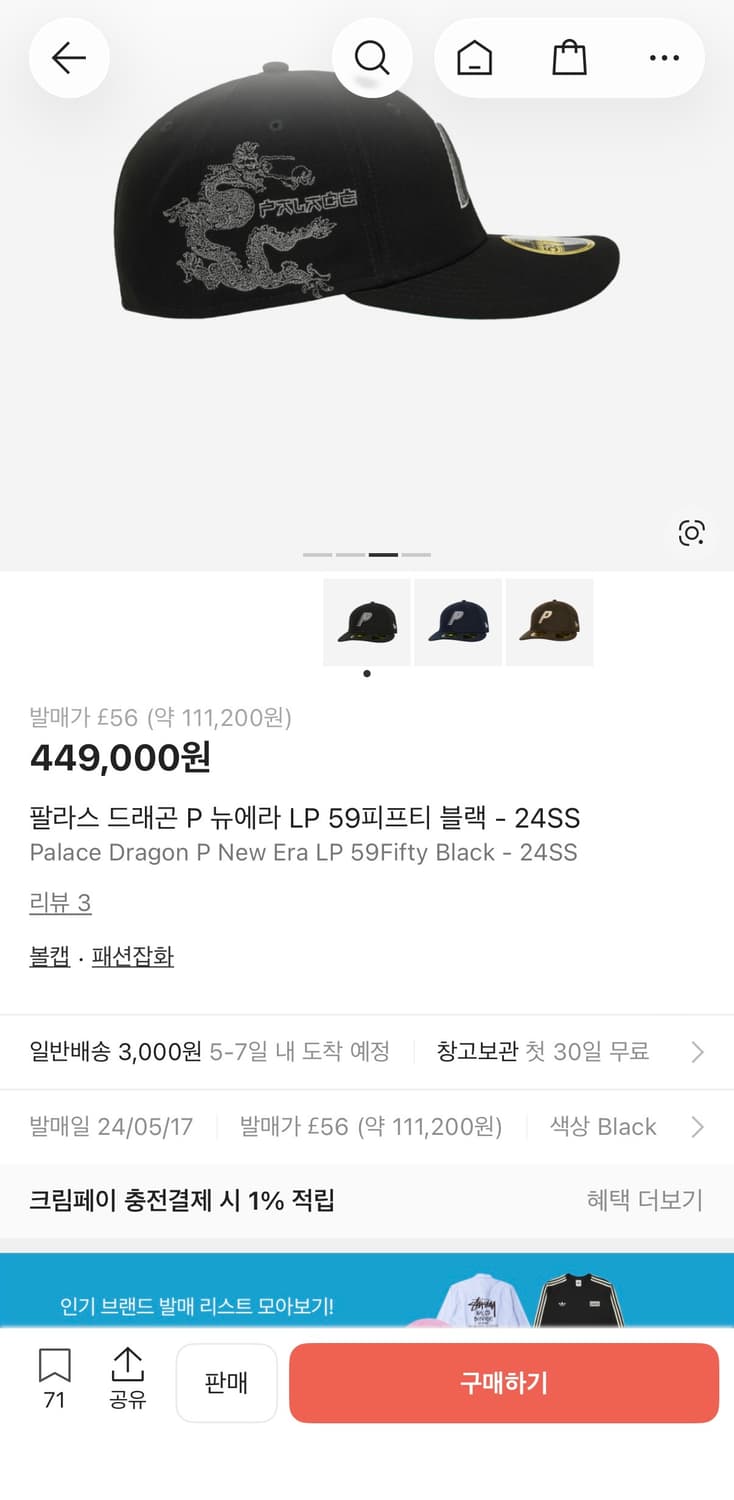Go to the home screen
734x1500 pixels.
click(x=477, y=57)
